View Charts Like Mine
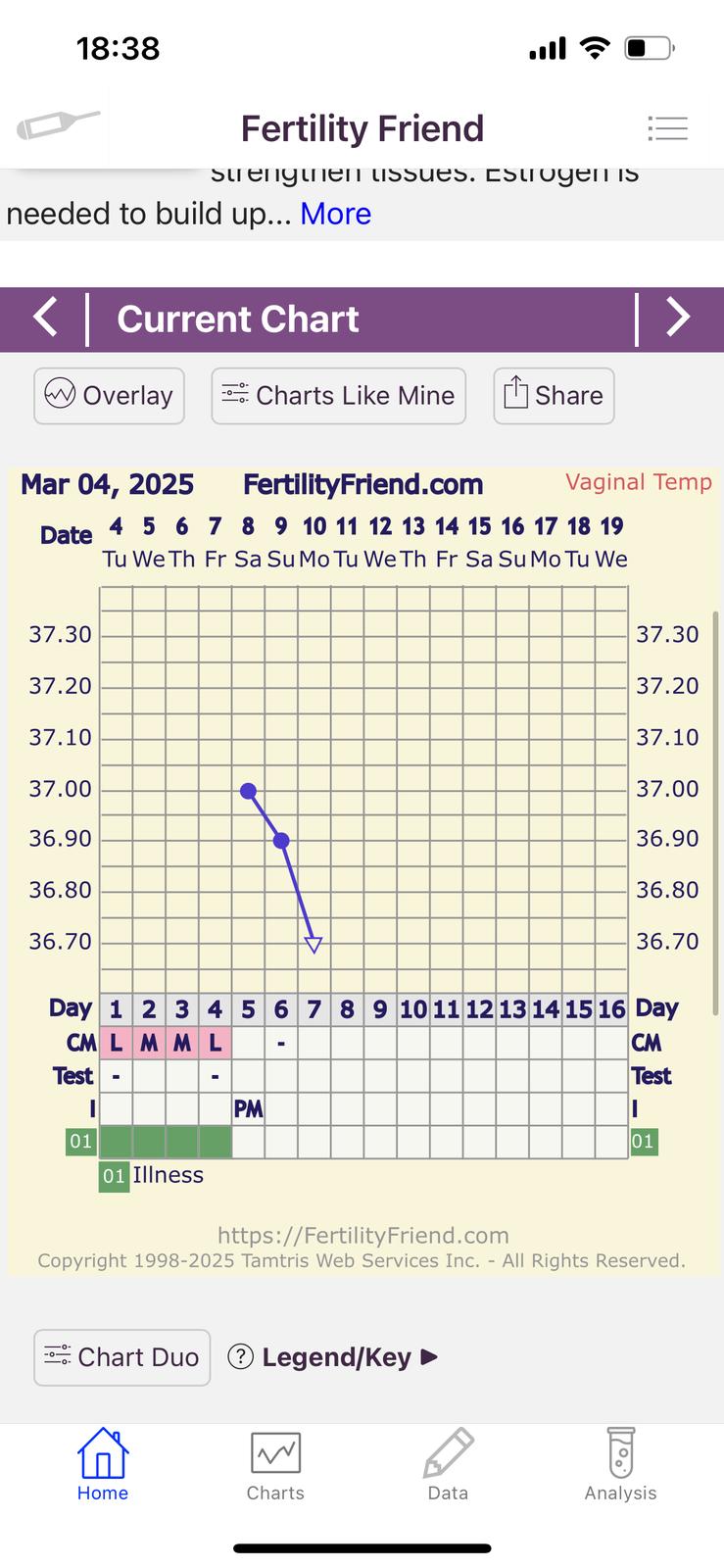724x1568 pixels. 338,396
